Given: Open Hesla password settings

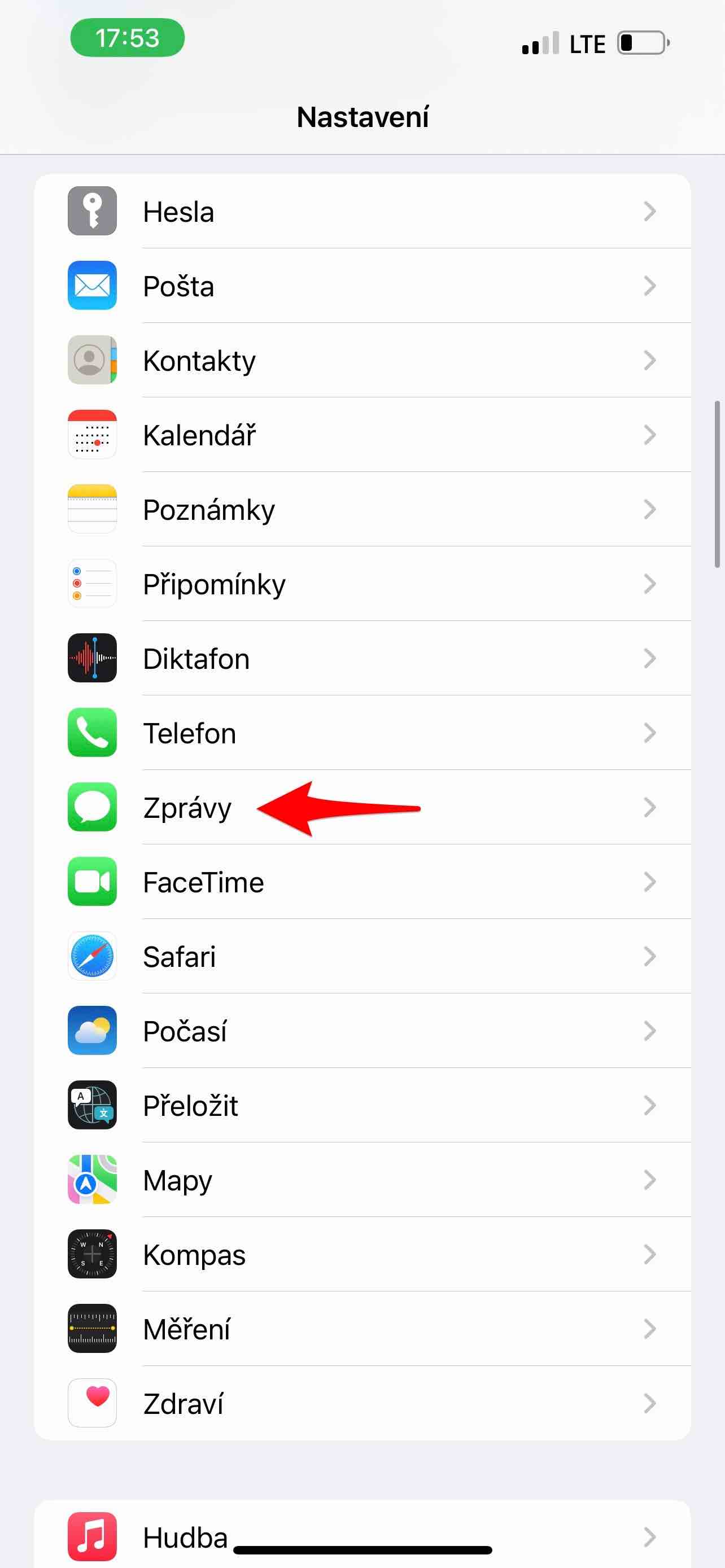Looking at the screenshot, I should (361, 211).
